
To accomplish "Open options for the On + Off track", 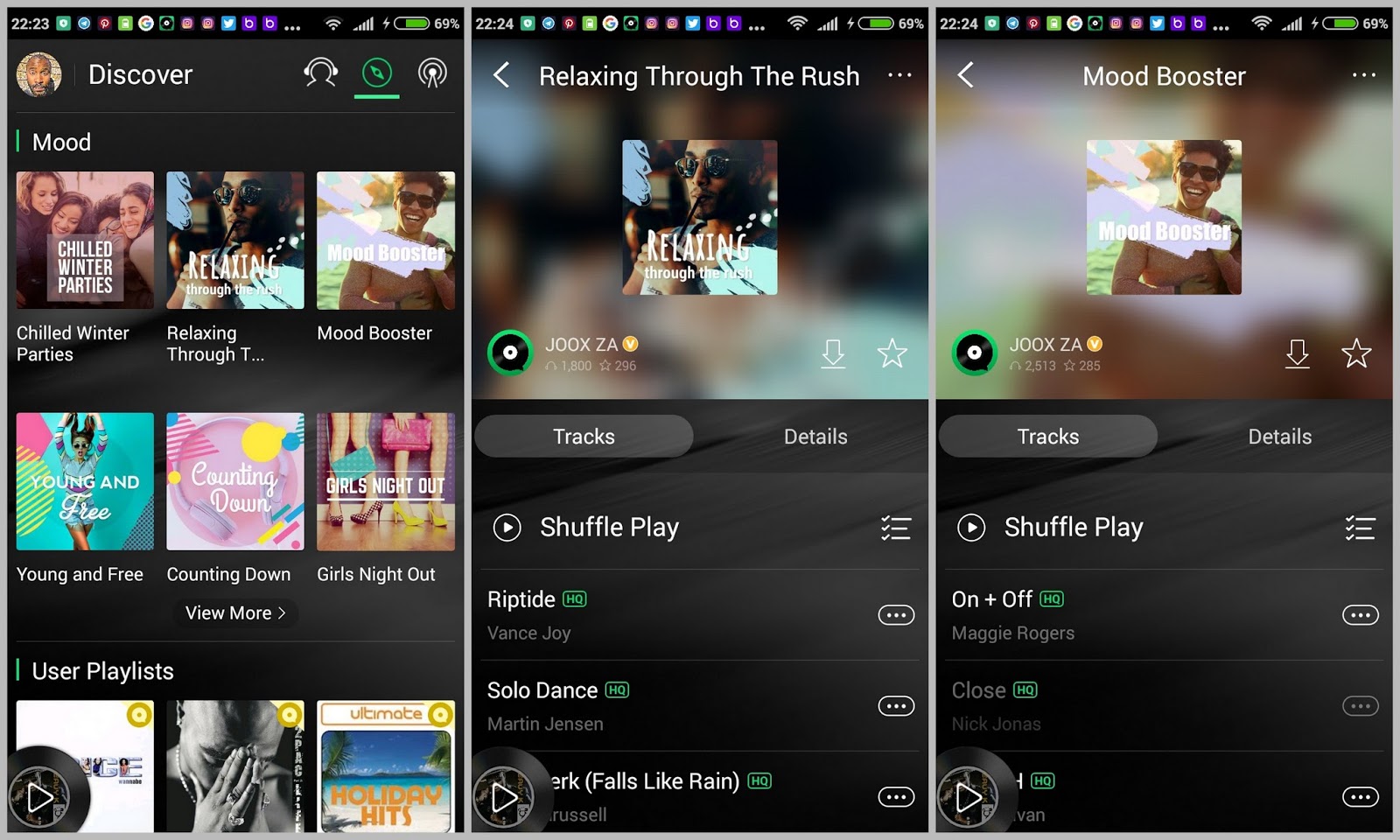I will tap(1360, 615).
